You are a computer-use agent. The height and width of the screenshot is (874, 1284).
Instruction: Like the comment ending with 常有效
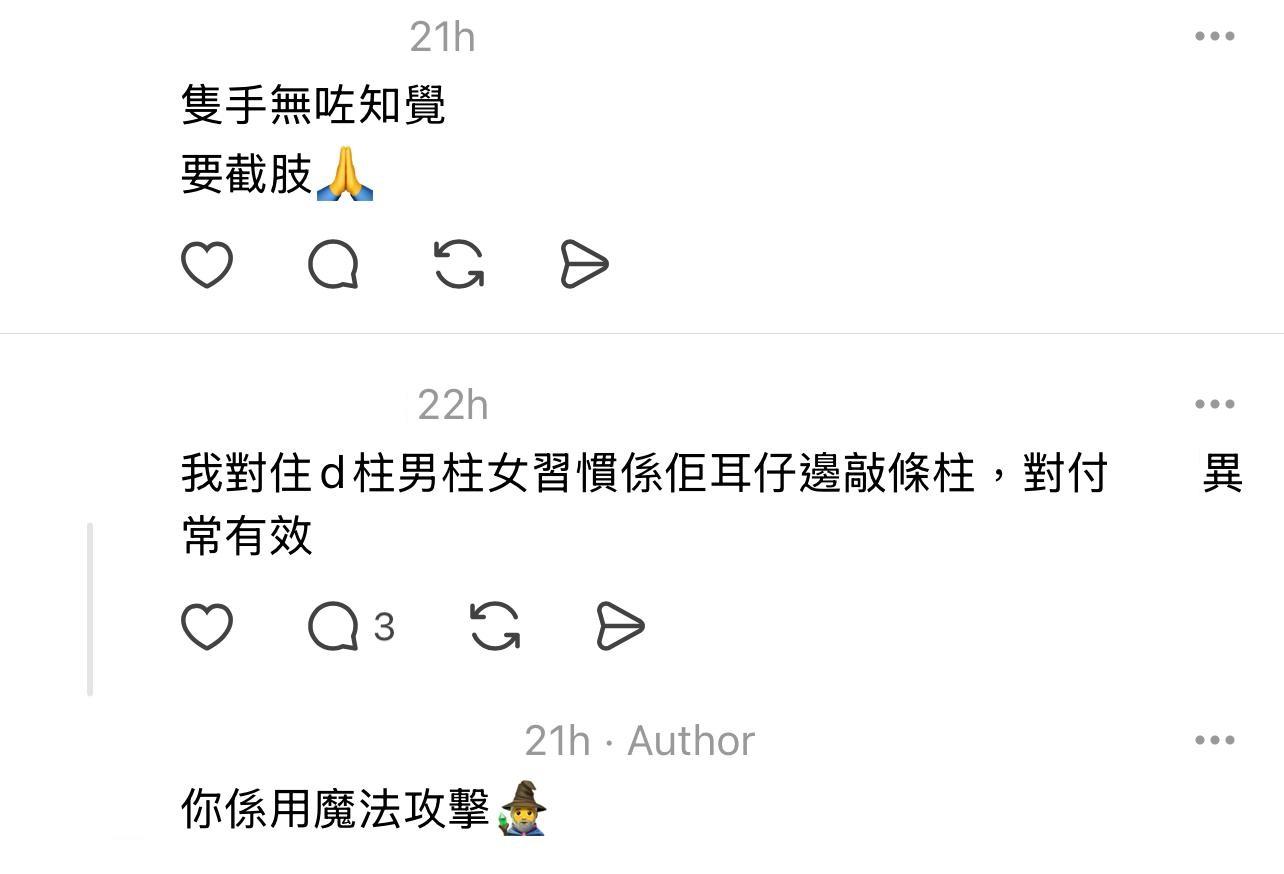click(x=207, y=627)
